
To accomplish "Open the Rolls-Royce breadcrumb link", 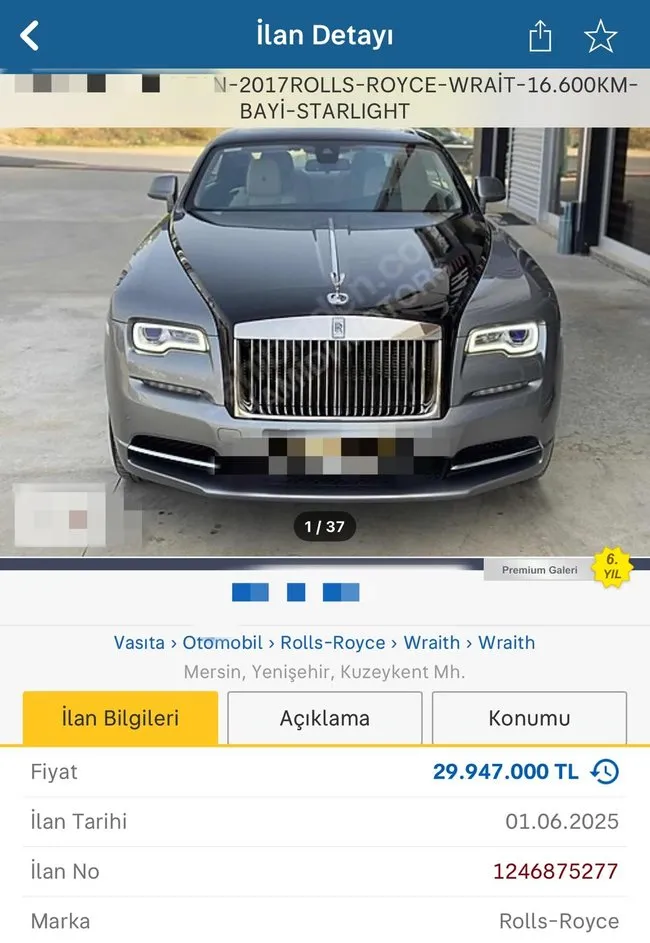I will tap(334, 643).
